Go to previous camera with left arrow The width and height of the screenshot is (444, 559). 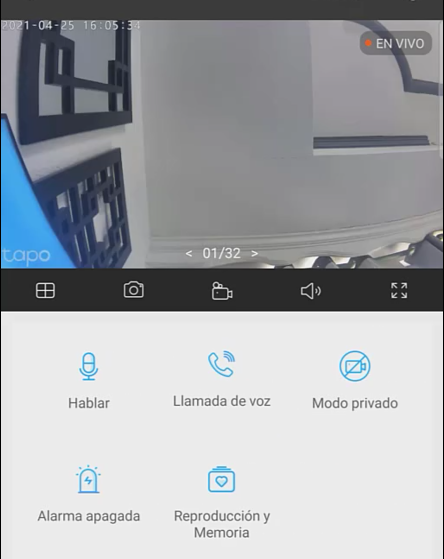189,253
